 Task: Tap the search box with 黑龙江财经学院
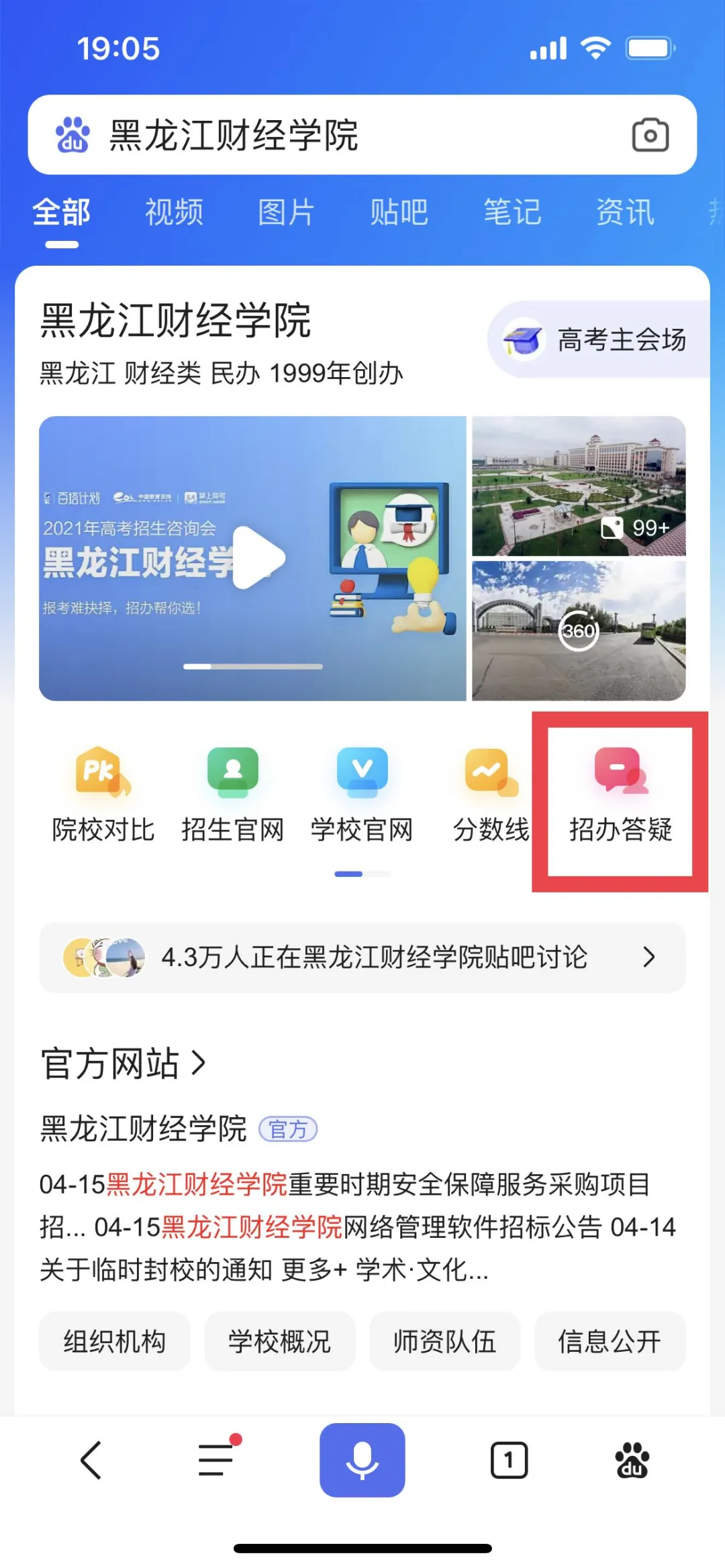(x=336, y=135)
